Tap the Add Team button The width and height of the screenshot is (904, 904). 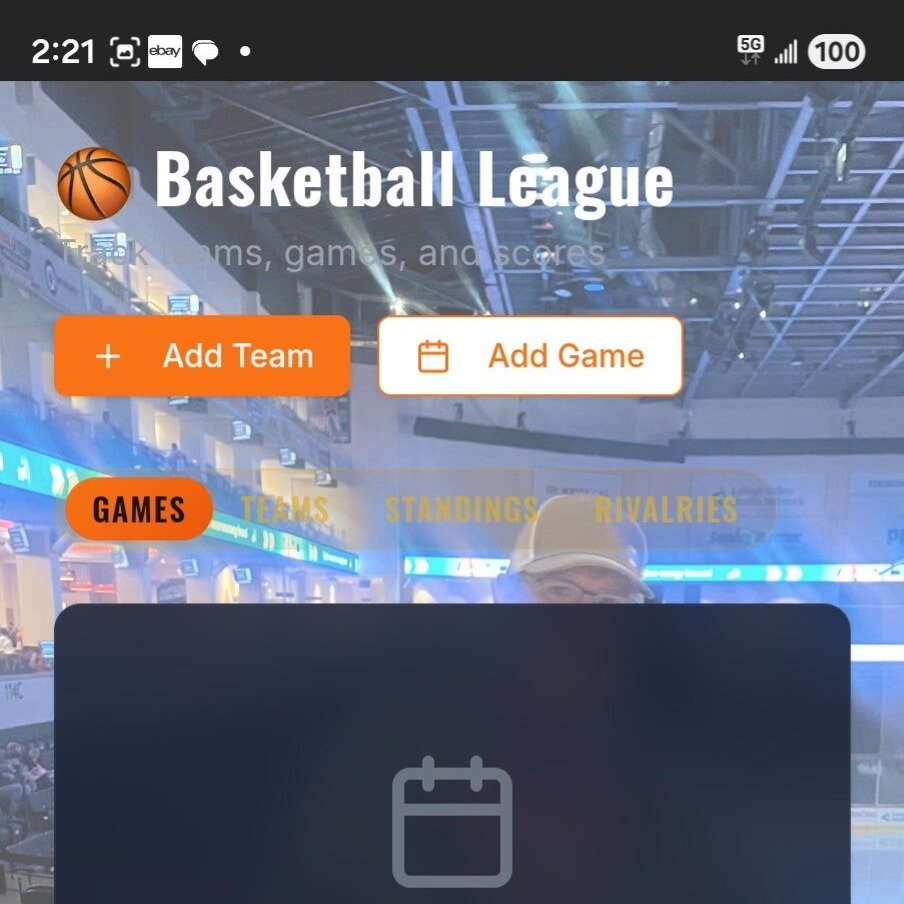(202, 356)
